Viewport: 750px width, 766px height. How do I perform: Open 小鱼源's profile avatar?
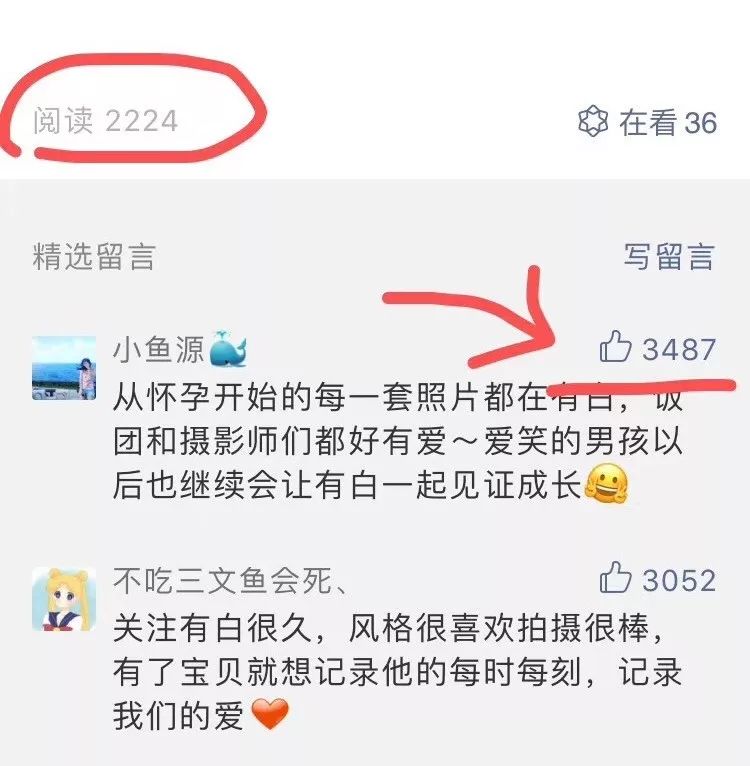64,369
